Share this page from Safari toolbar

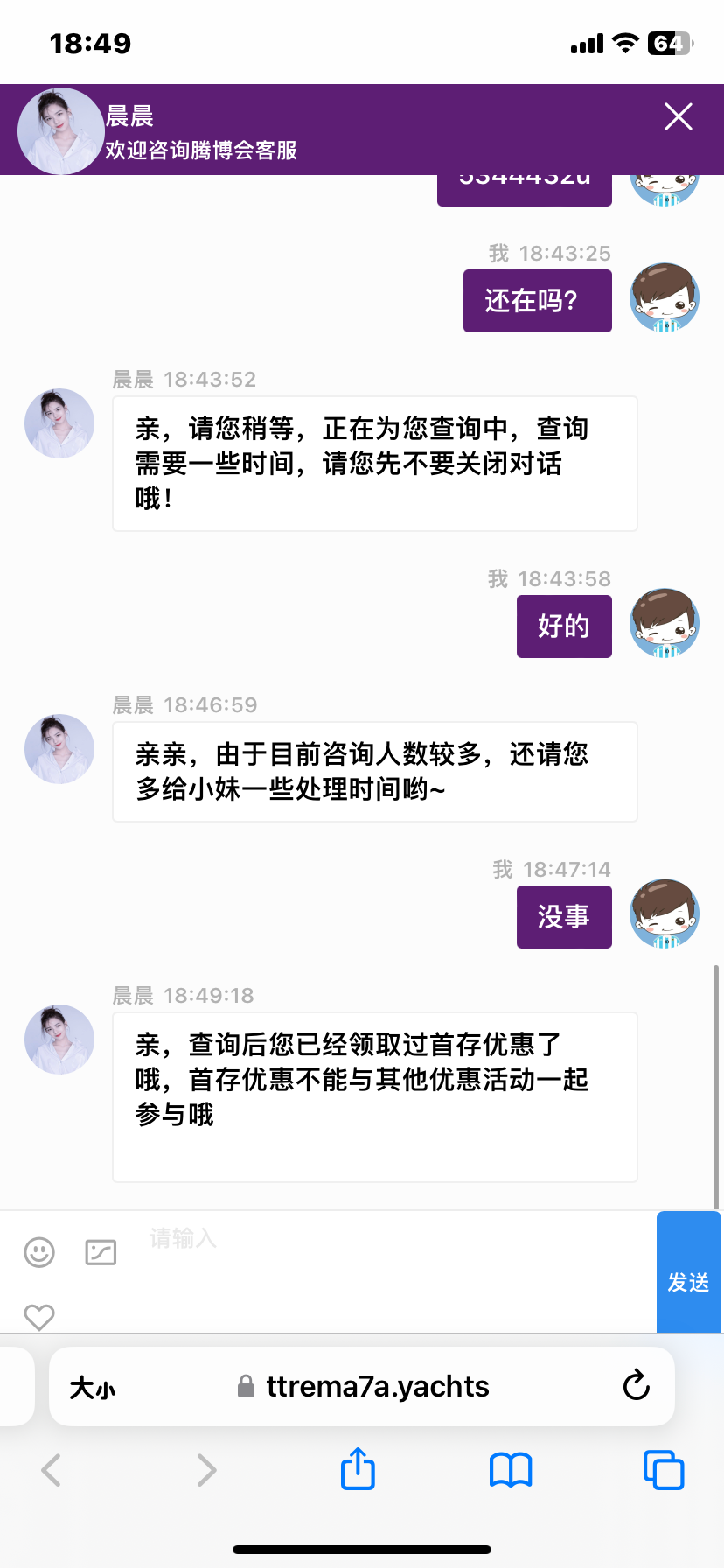pyautogui.click(x=358, y=1469)
